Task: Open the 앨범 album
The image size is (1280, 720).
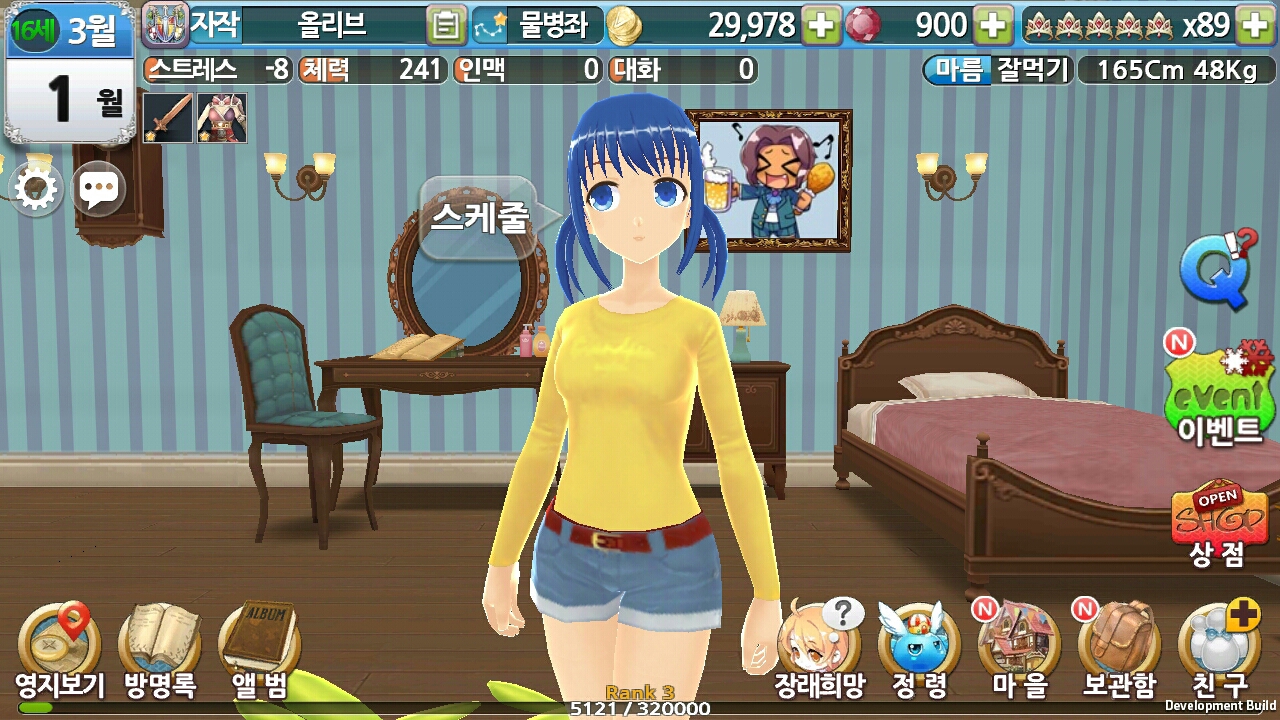Action: [x=260, y=650]
